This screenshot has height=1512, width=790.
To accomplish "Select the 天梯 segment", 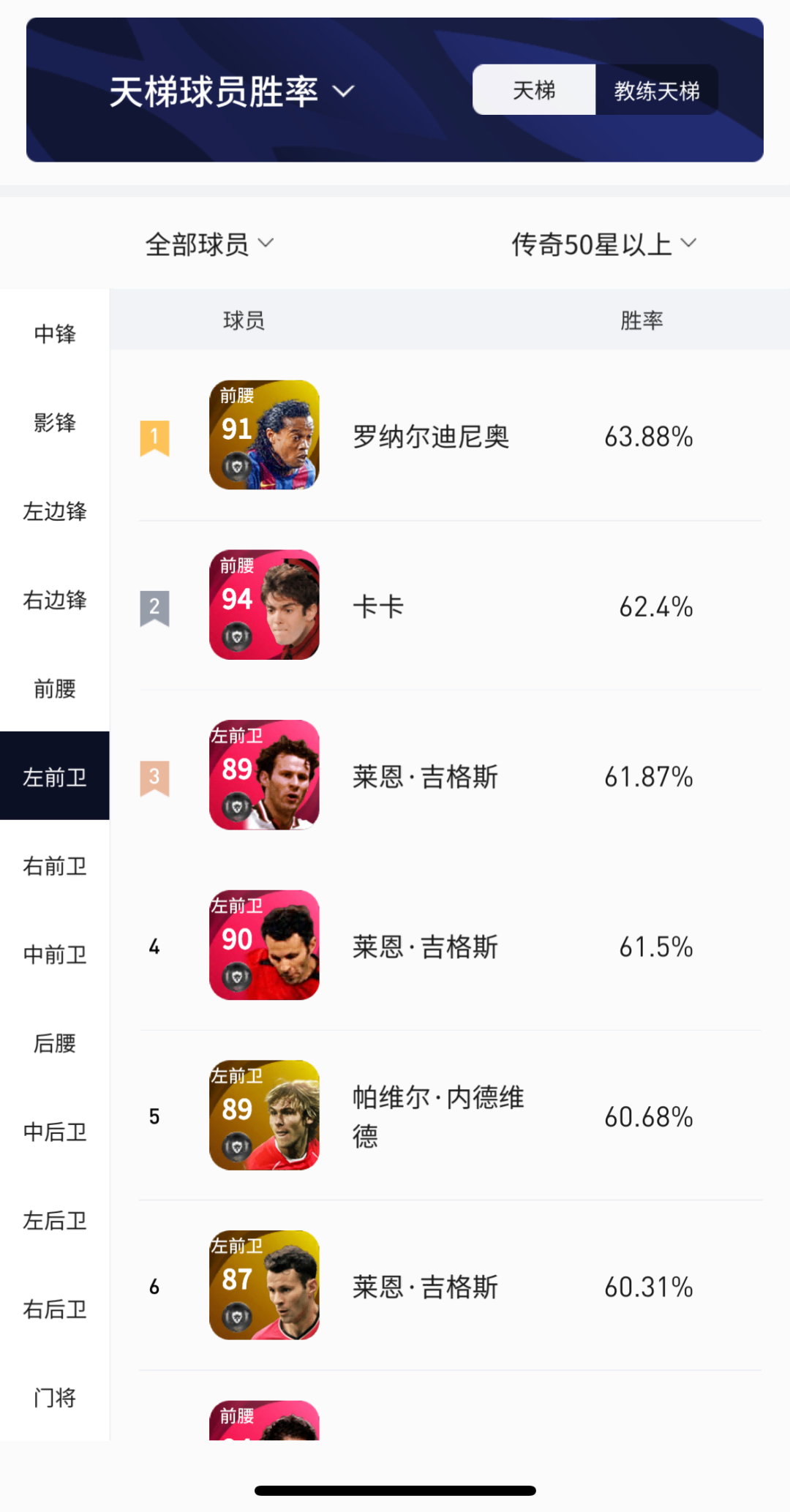I will click(534, 90).
